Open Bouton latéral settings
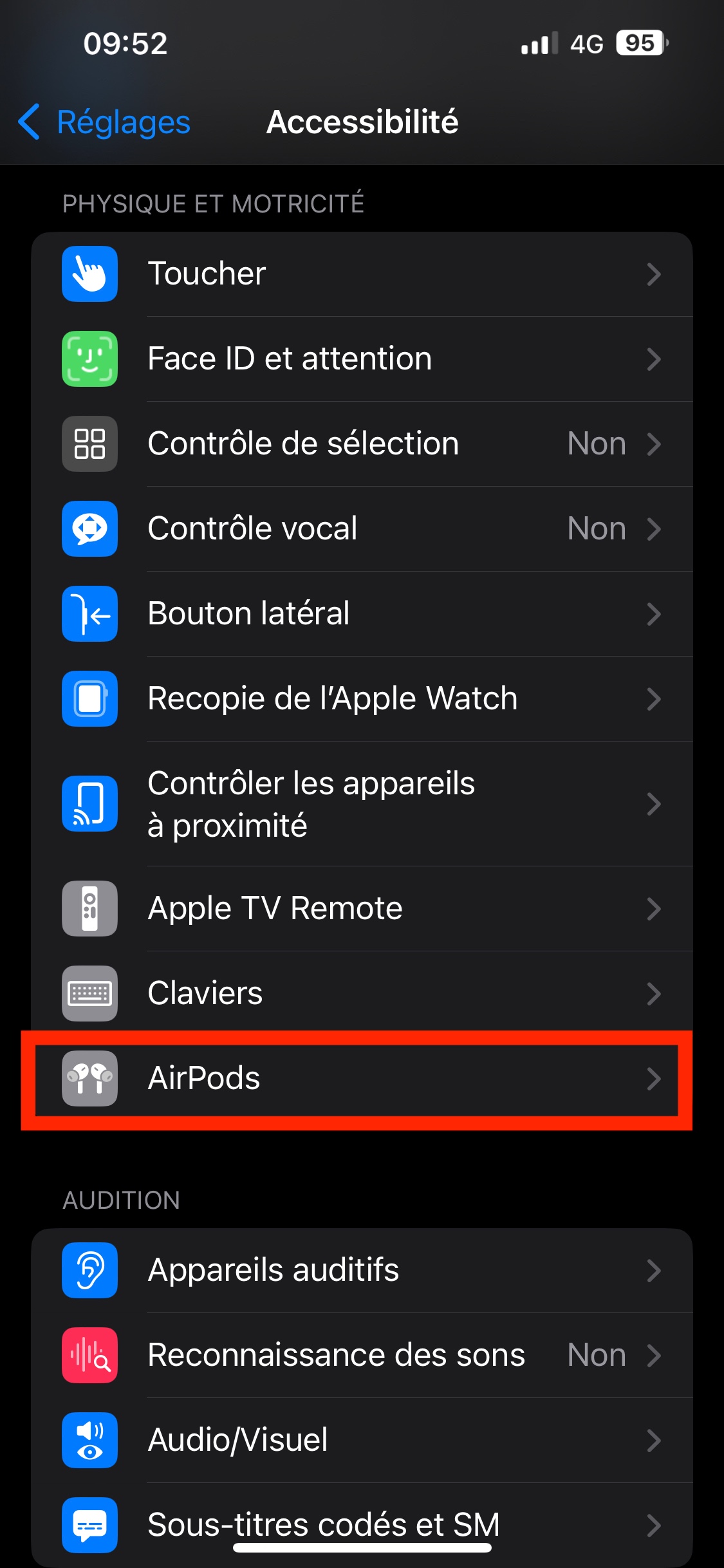The image size is (724, 1568). coord(360,613)
